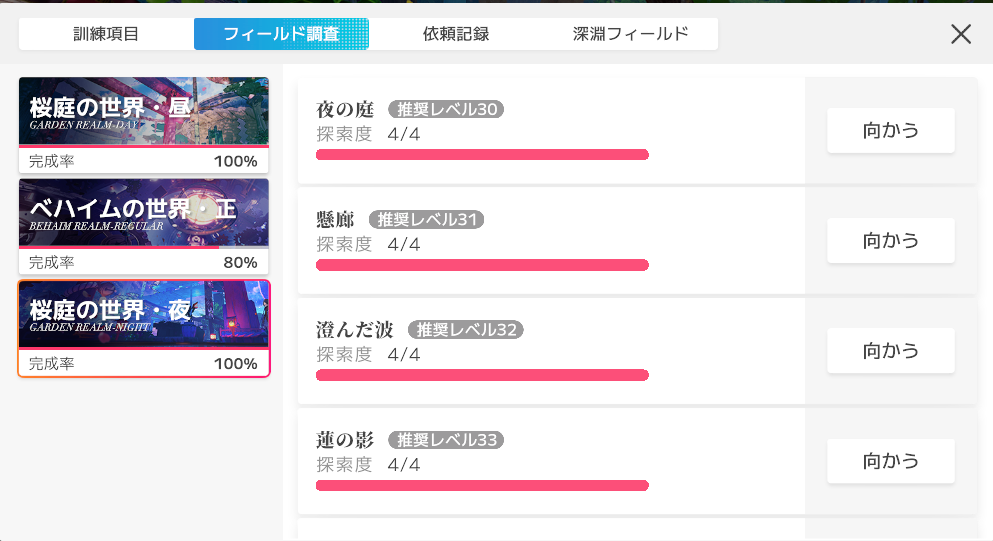Switch to the 深淵フィールド tab
Viewport: 993px width, 541px height.
tap(630, 34)
